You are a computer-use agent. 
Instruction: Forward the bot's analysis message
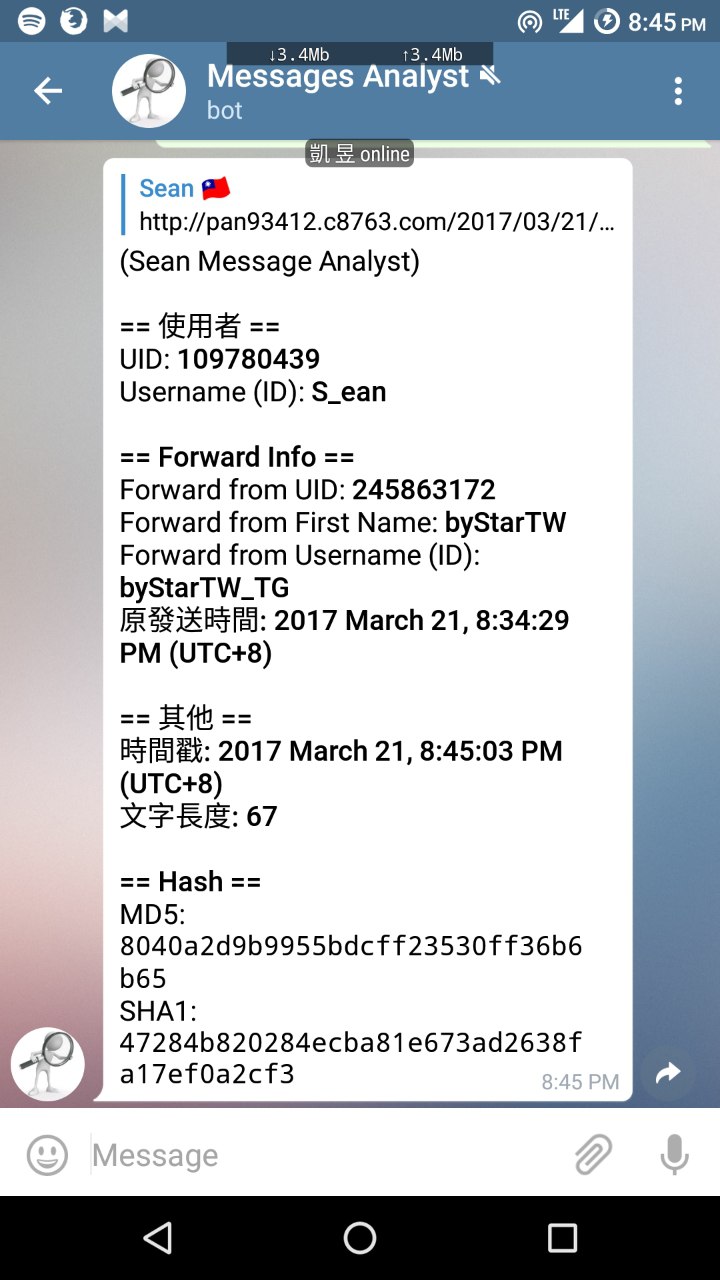point(667,1073)
